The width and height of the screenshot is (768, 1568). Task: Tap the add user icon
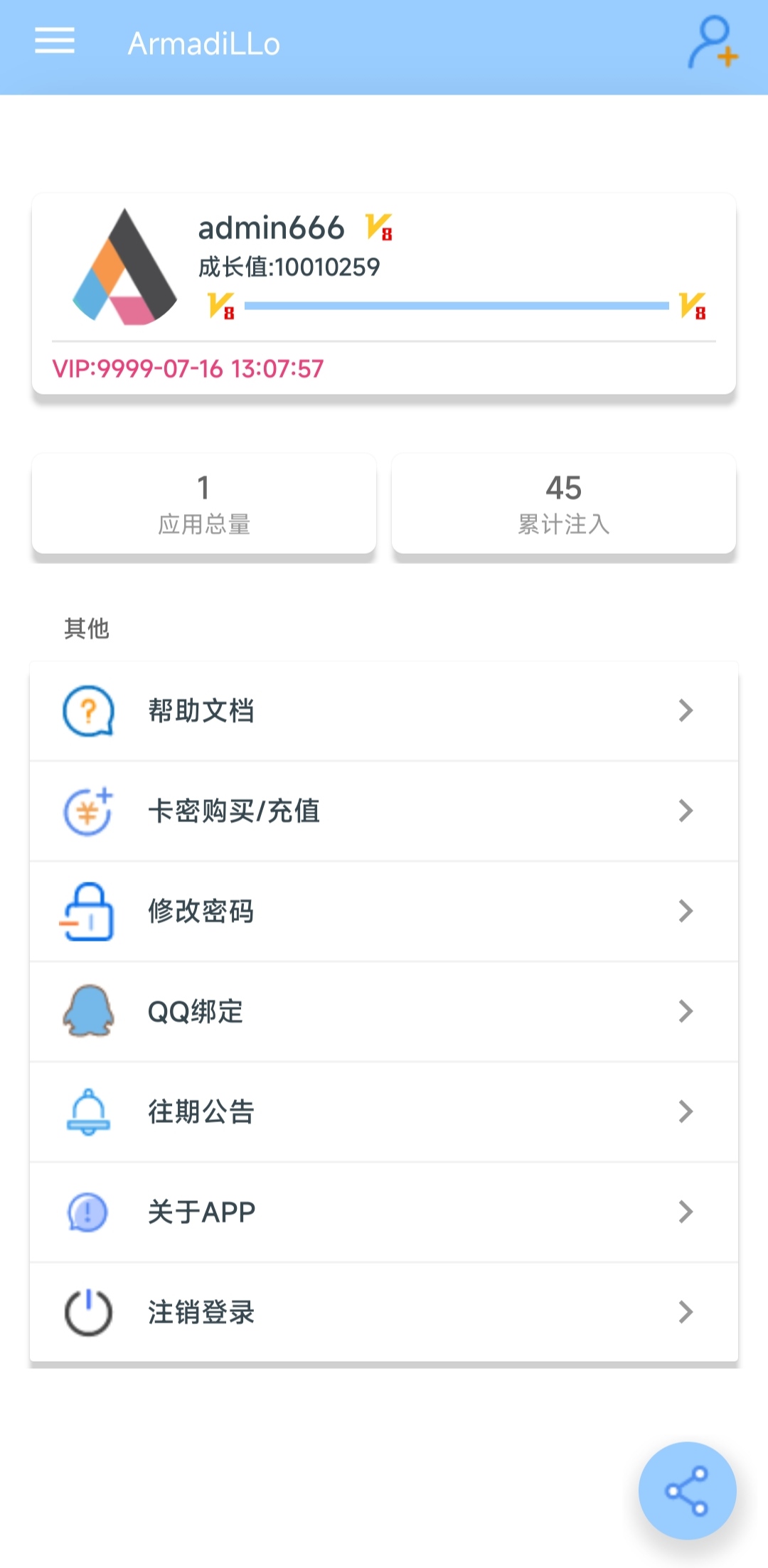click(713, 43)
